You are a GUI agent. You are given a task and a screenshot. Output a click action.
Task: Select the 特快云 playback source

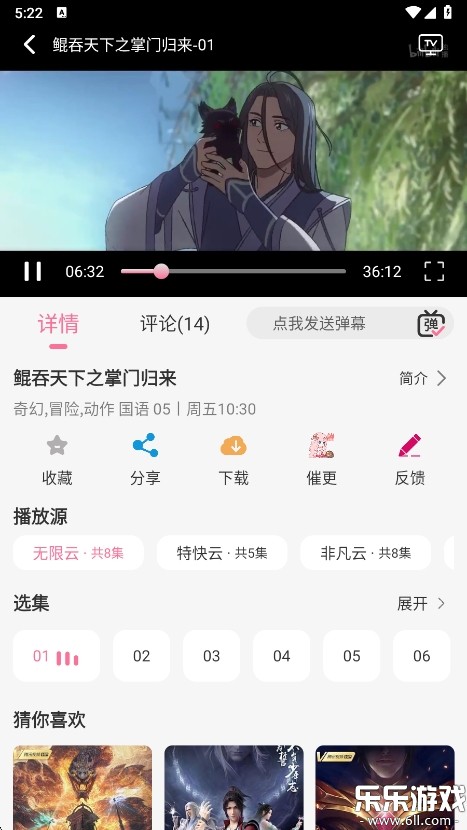(x=222, y=553)
